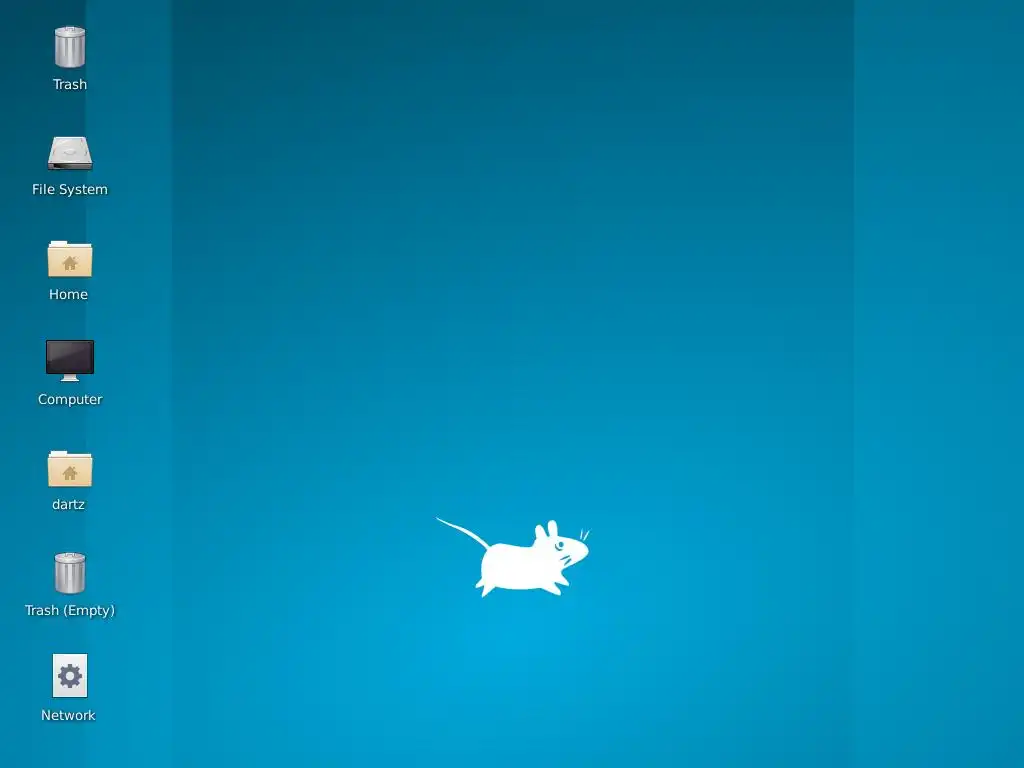This screenshot has width=1024, height=768.
Task: Open the Network launcher icon
Action: (x=70, y=677)
